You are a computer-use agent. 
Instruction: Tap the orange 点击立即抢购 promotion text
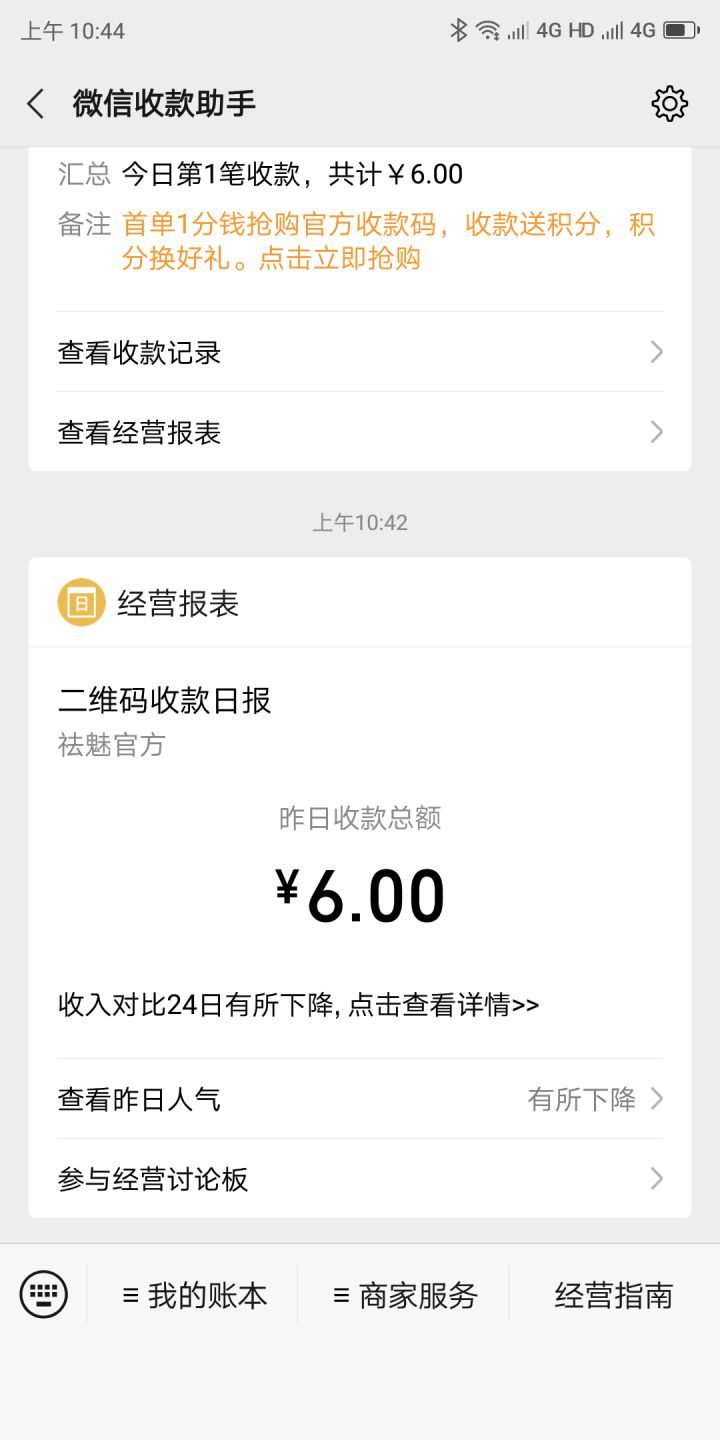click(x=339, y=259)
